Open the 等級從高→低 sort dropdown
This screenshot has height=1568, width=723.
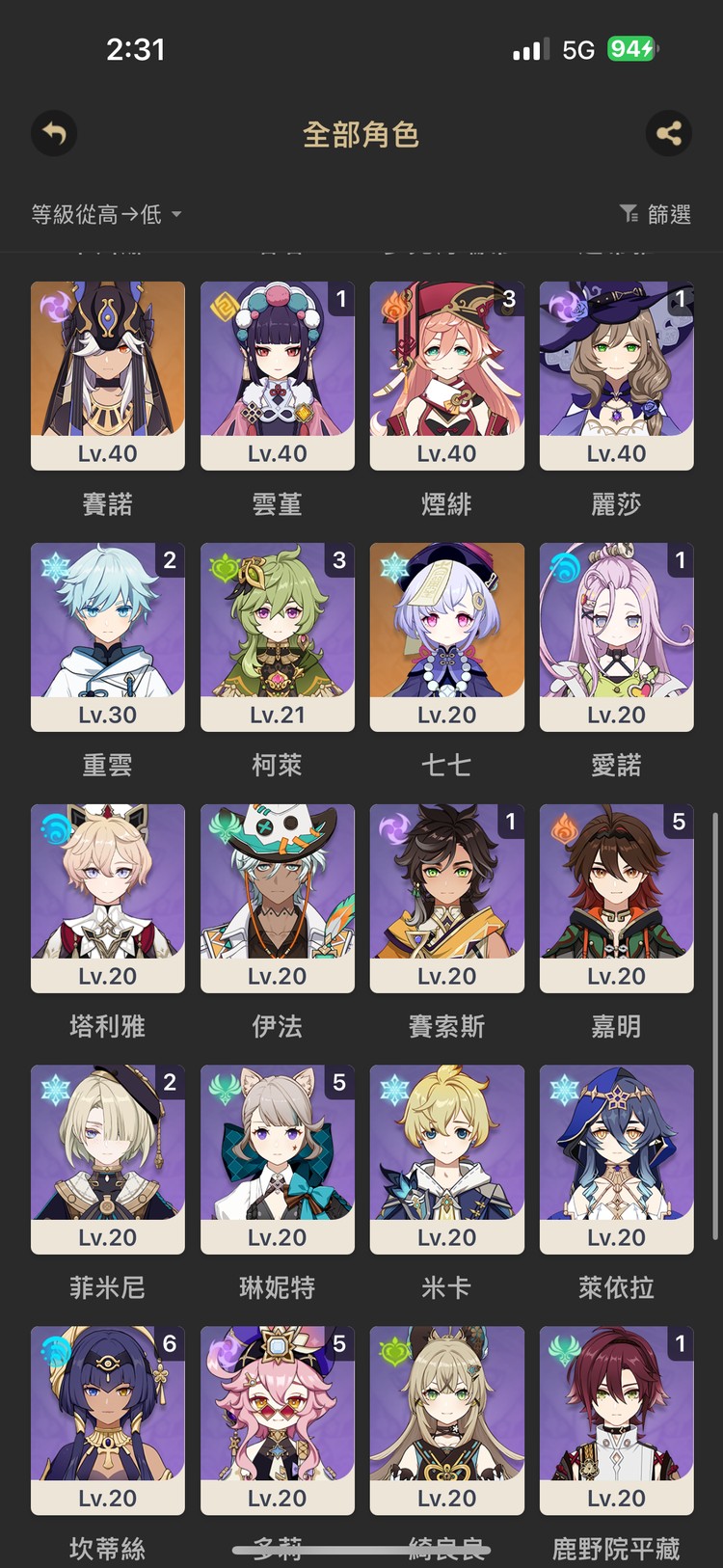tap(106, 214)
